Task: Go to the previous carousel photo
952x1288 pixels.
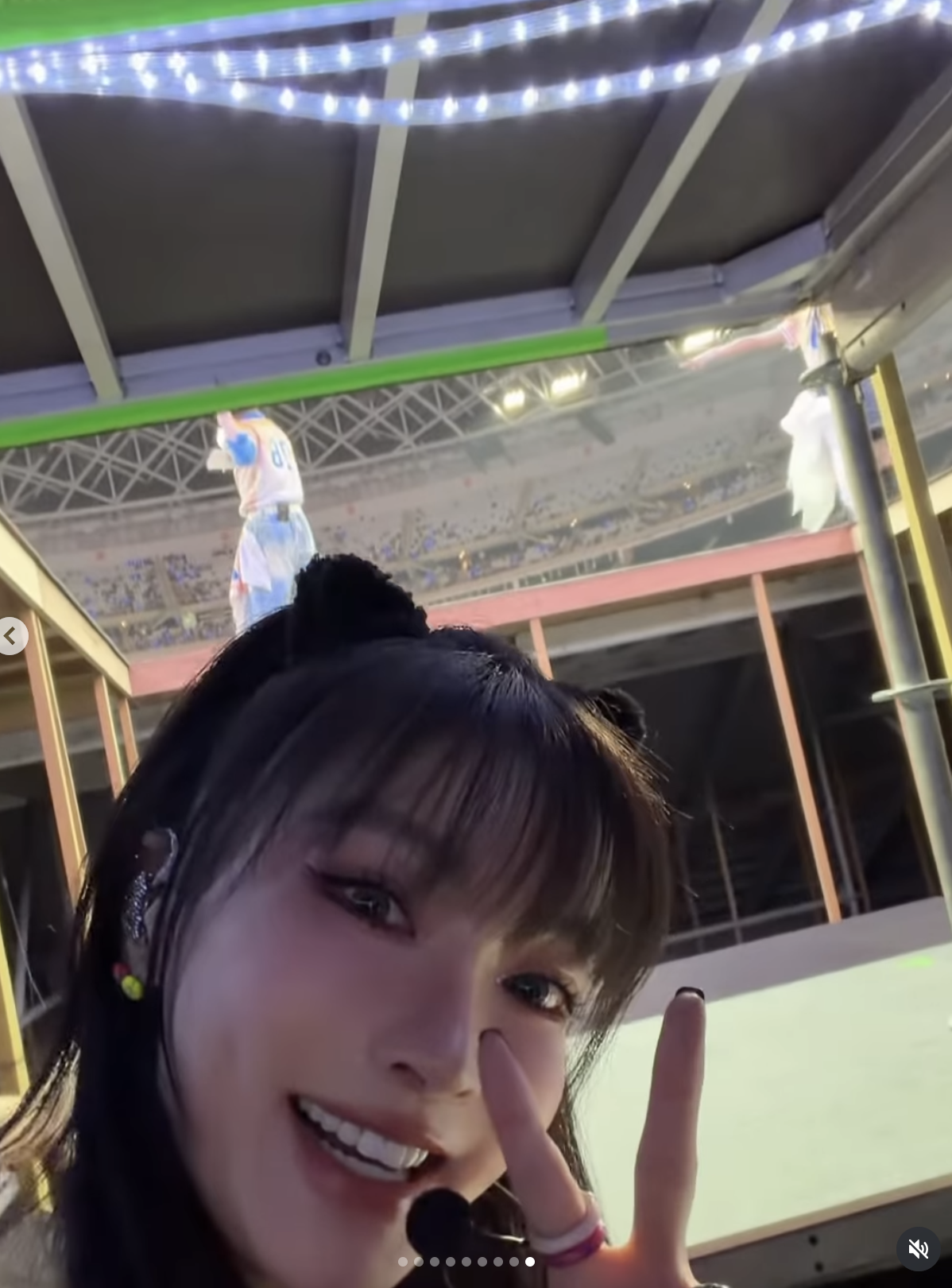Action: [x=11, y=636]
